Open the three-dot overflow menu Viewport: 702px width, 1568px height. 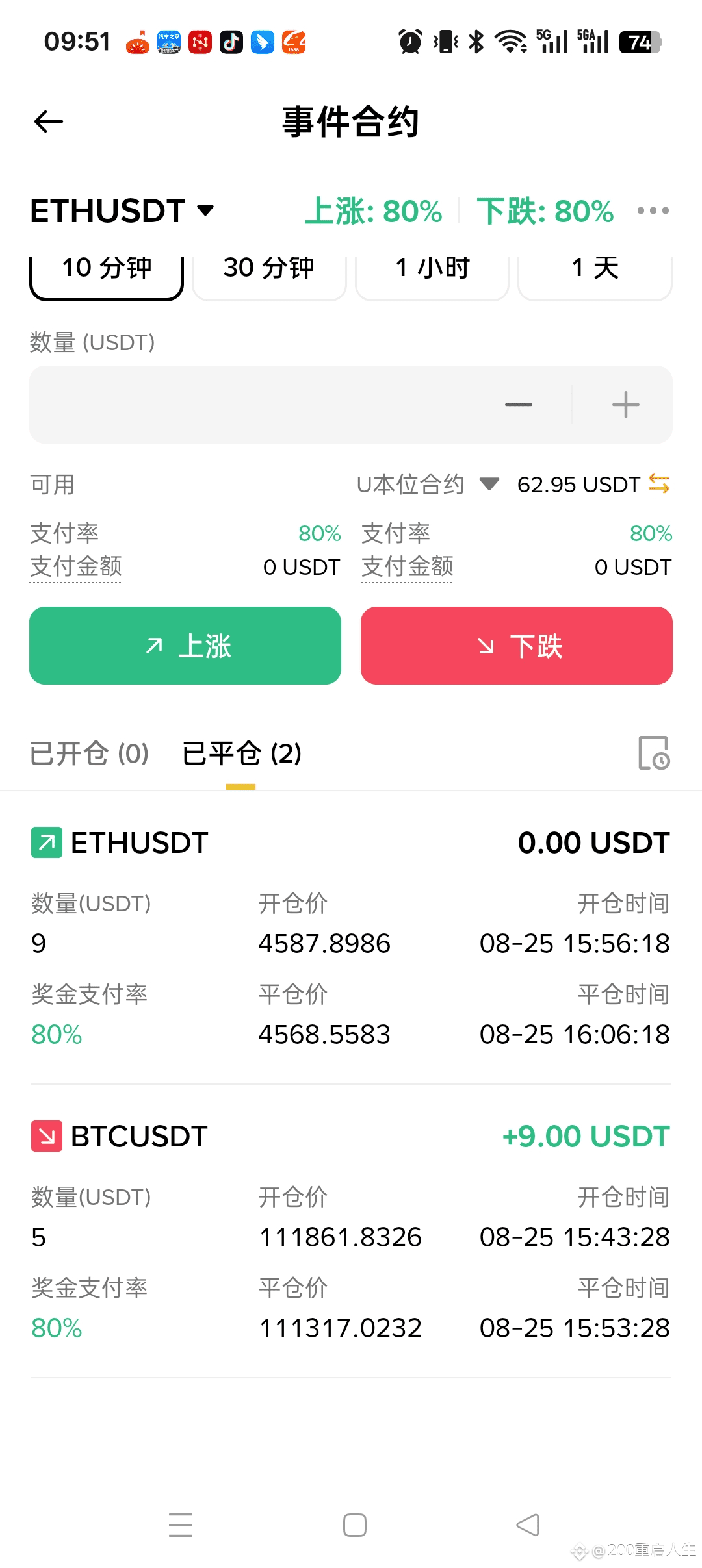pos(653,210)
